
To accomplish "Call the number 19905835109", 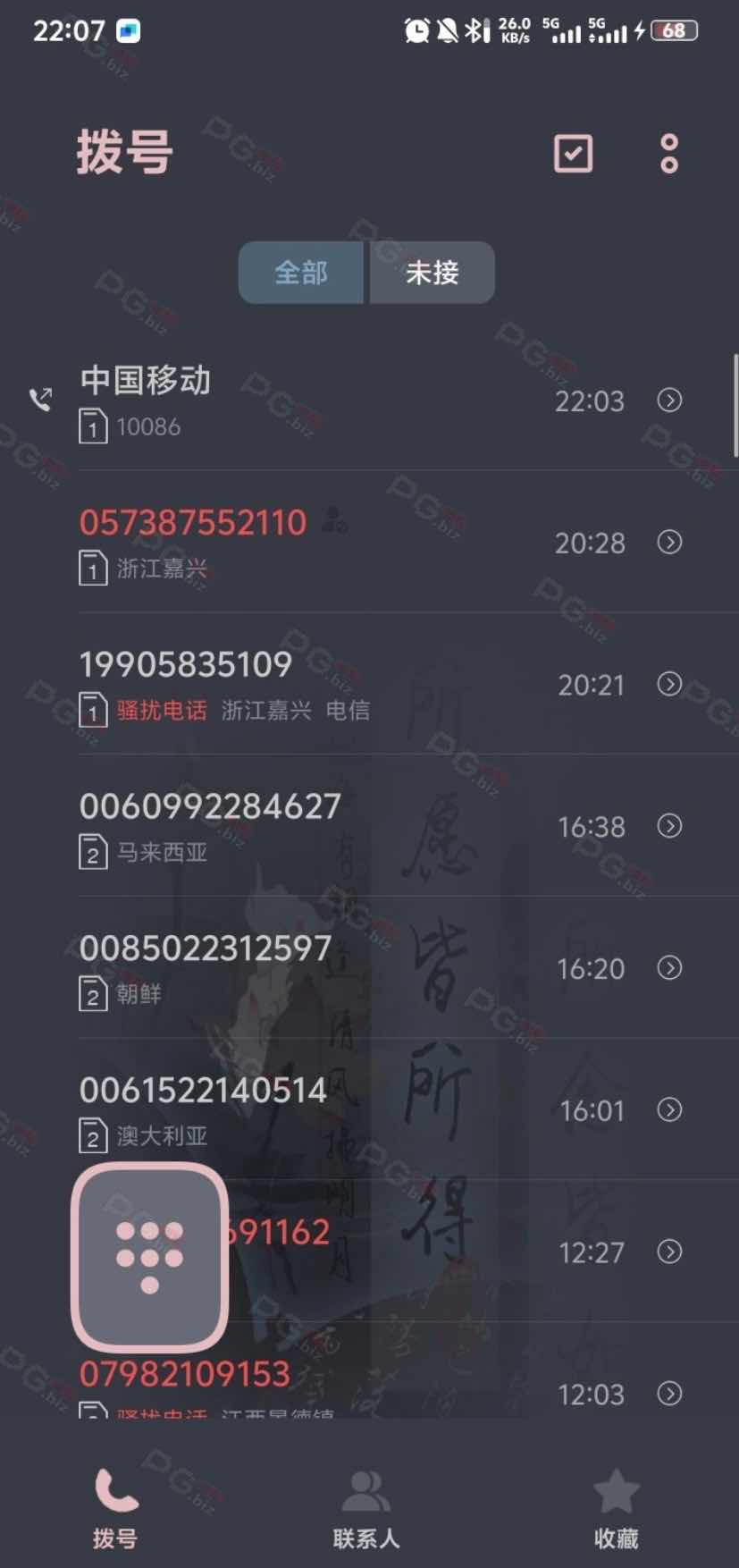I will click(x=268, y=684).
